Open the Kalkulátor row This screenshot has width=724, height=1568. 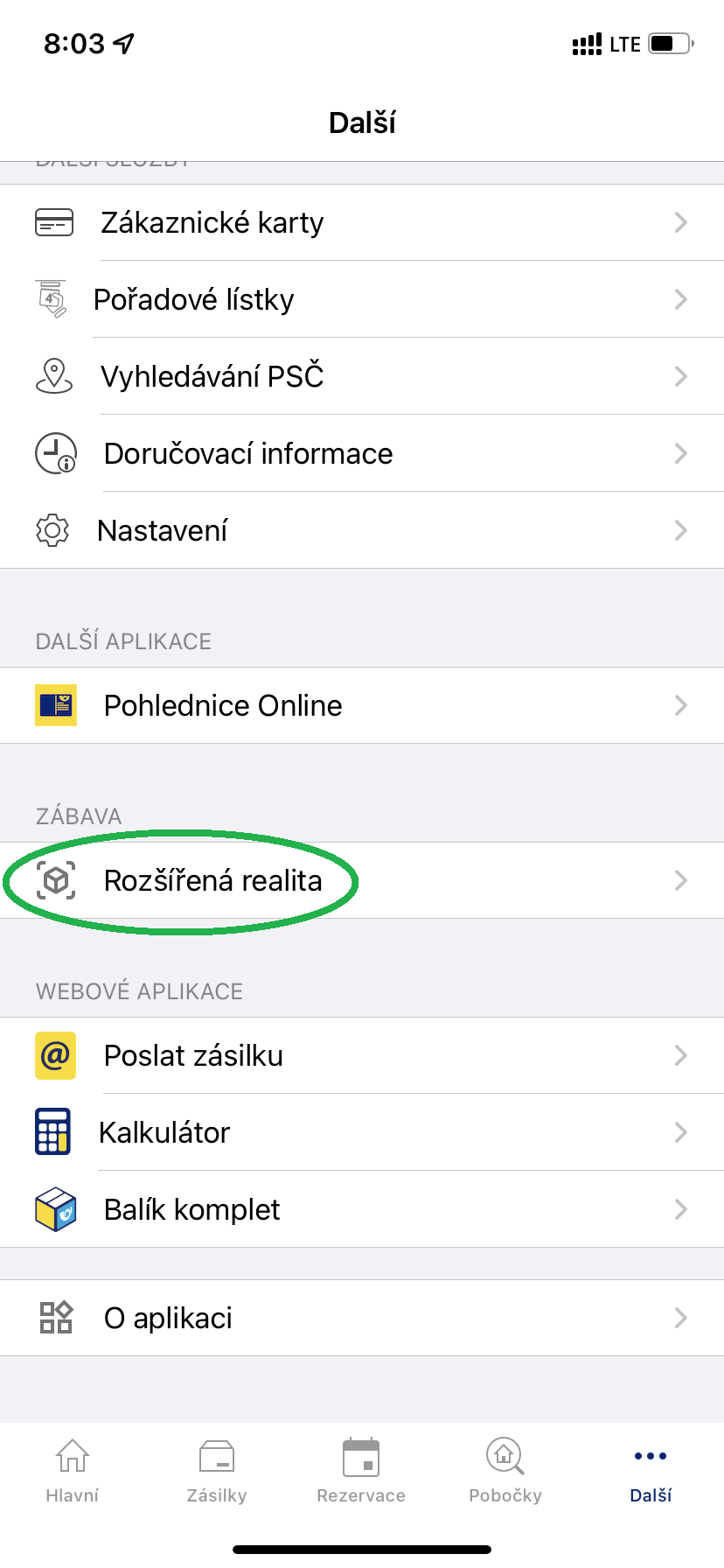click(x=362, y=1132)
